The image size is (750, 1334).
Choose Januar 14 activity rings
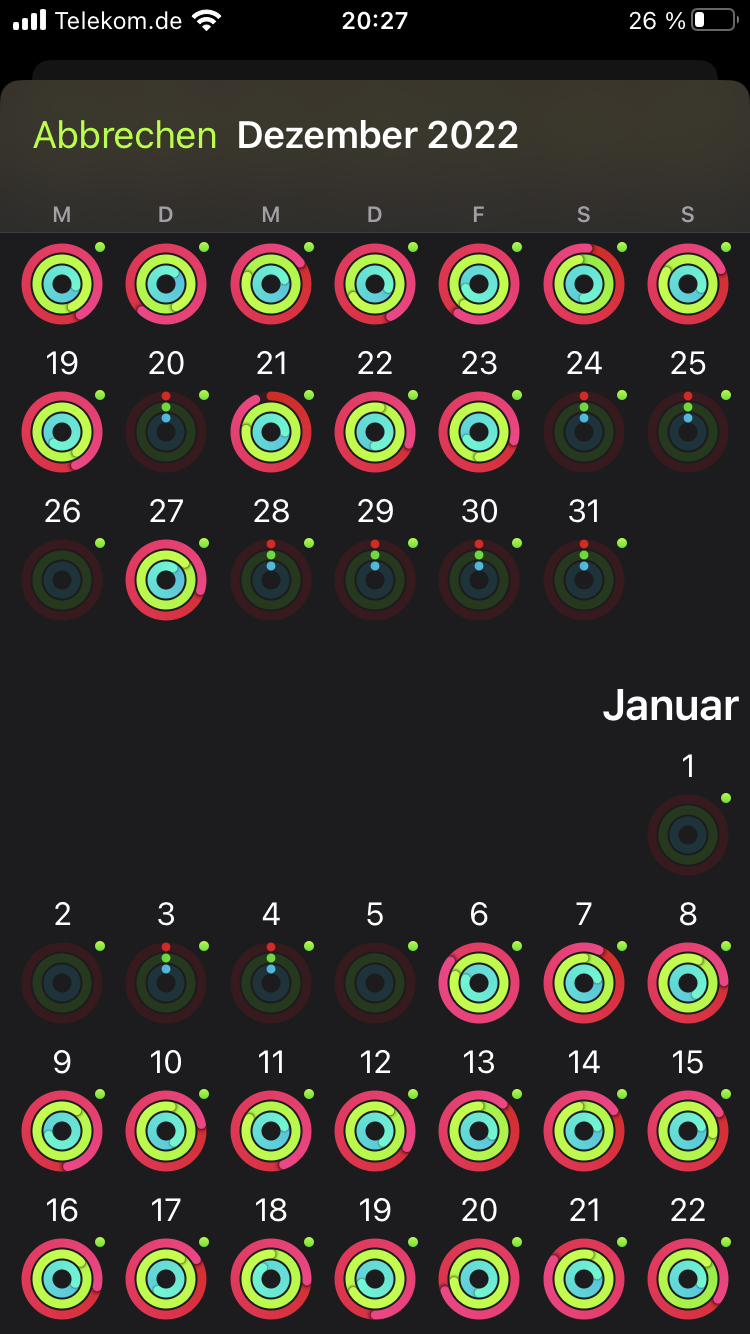[584, 1131]
